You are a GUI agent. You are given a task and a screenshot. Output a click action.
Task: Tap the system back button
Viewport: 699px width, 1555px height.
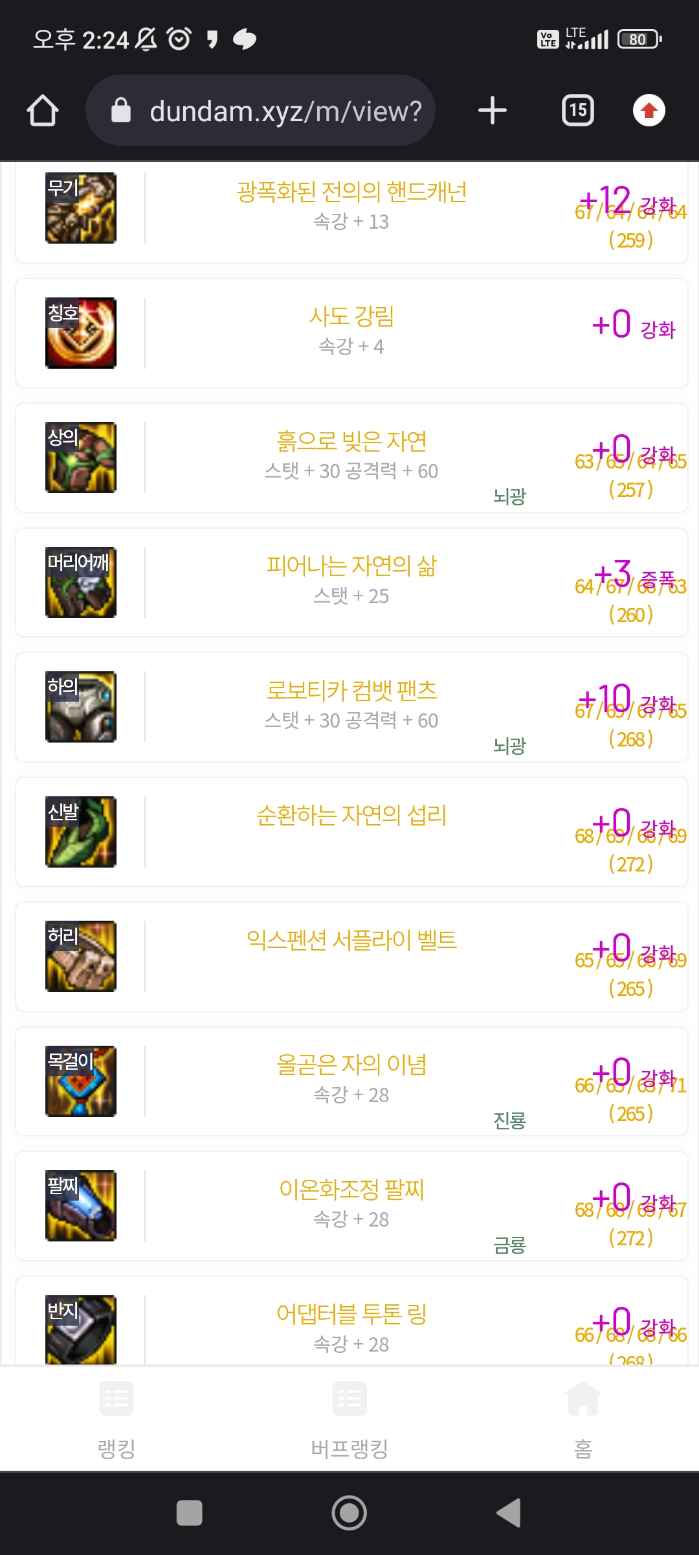point(508,1513)
